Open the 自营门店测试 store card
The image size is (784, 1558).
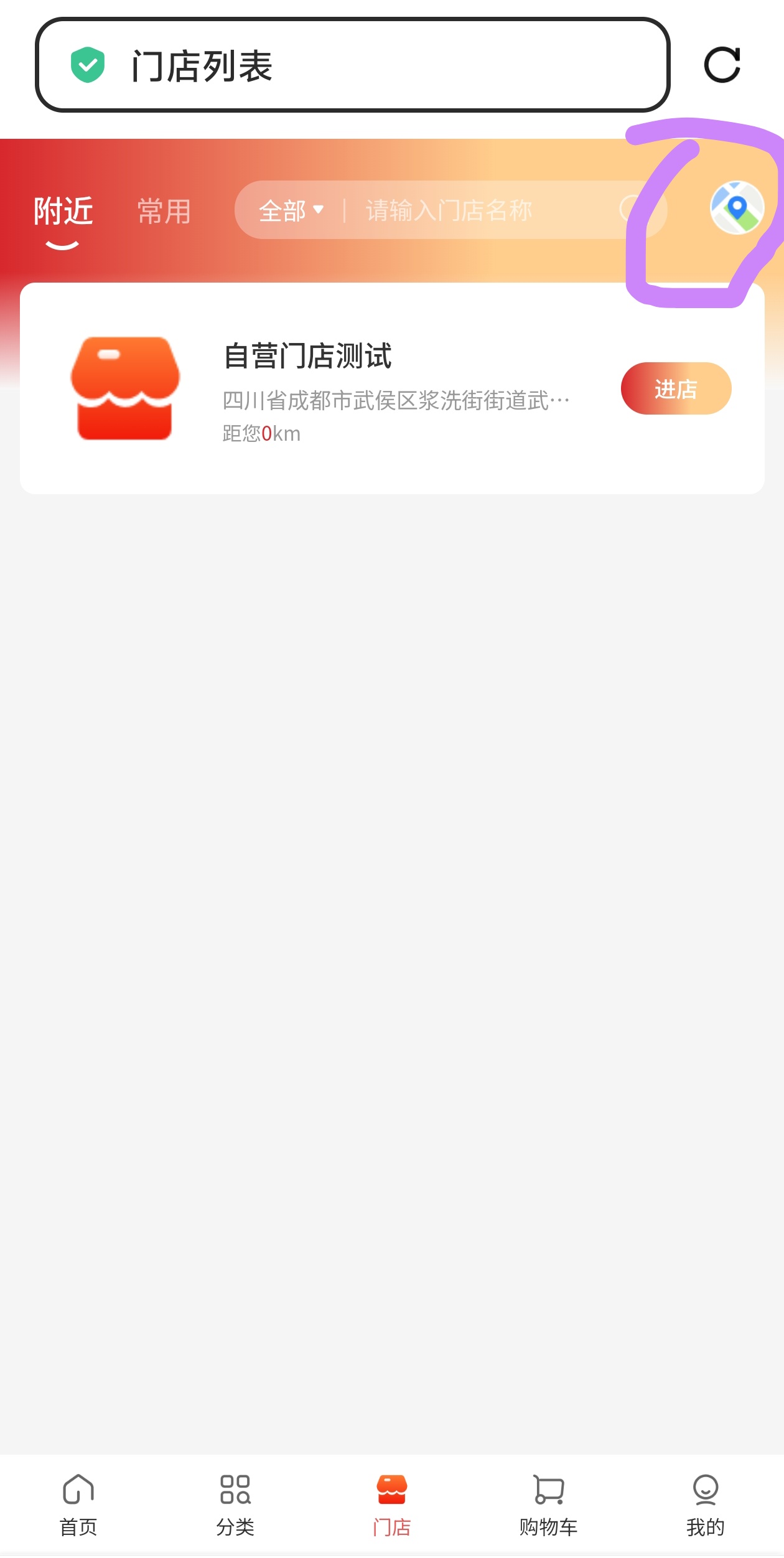392,388
